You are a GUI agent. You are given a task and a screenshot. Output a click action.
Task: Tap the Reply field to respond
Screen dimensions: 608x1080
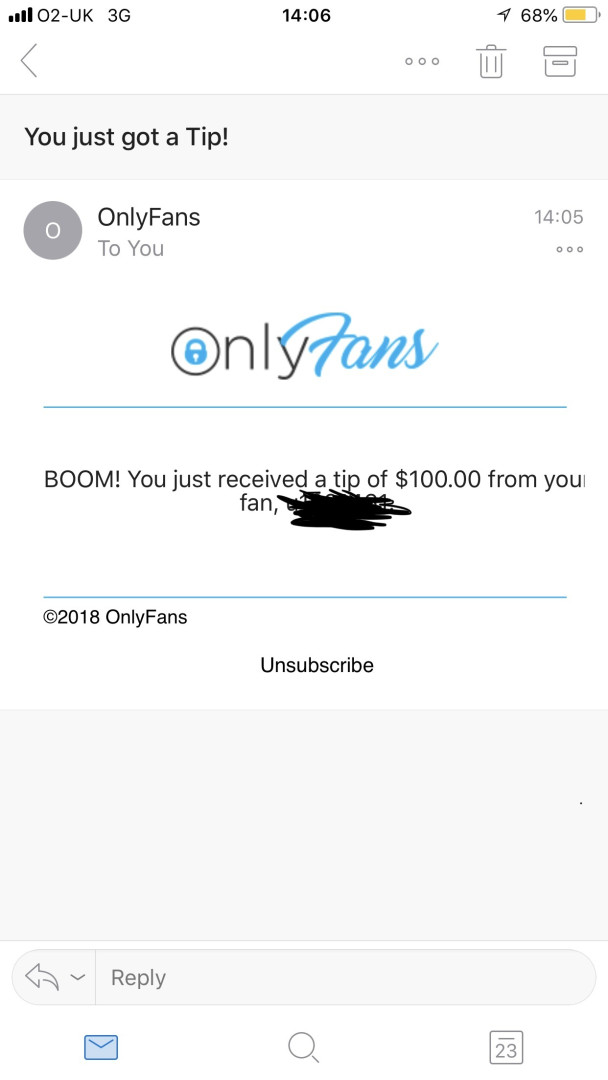point(340,977)
